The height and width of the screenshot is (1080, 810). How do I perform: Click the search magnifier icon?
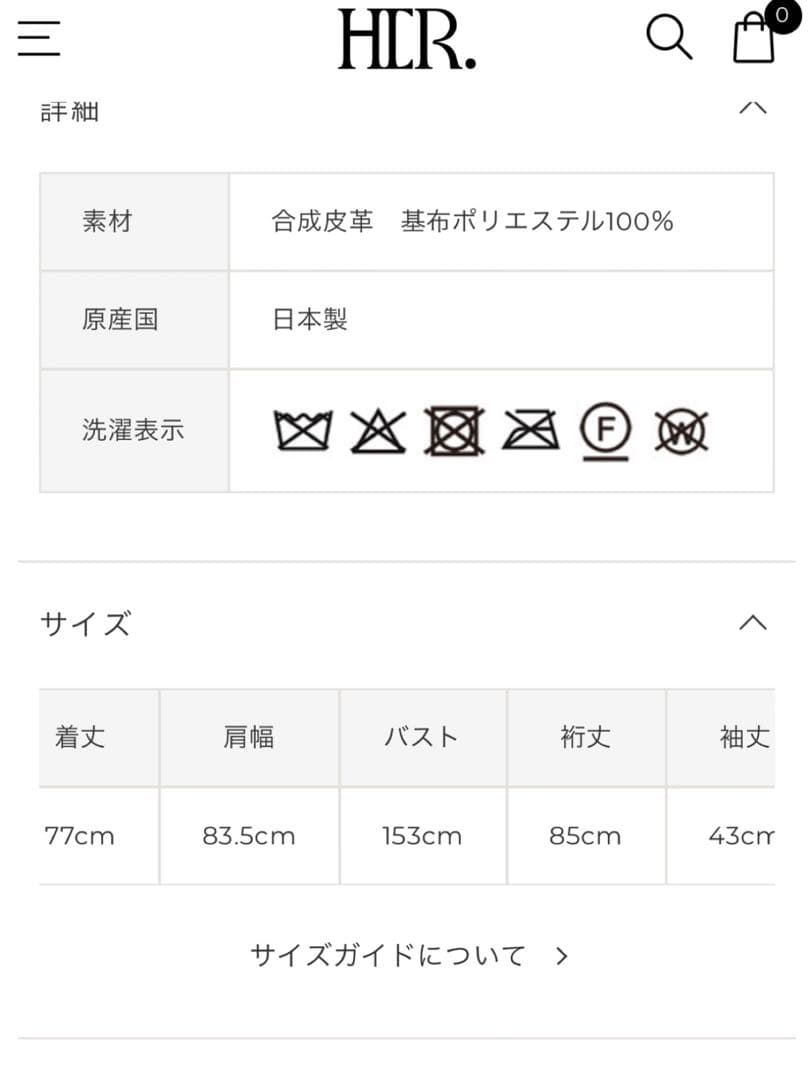click(668, 38)
